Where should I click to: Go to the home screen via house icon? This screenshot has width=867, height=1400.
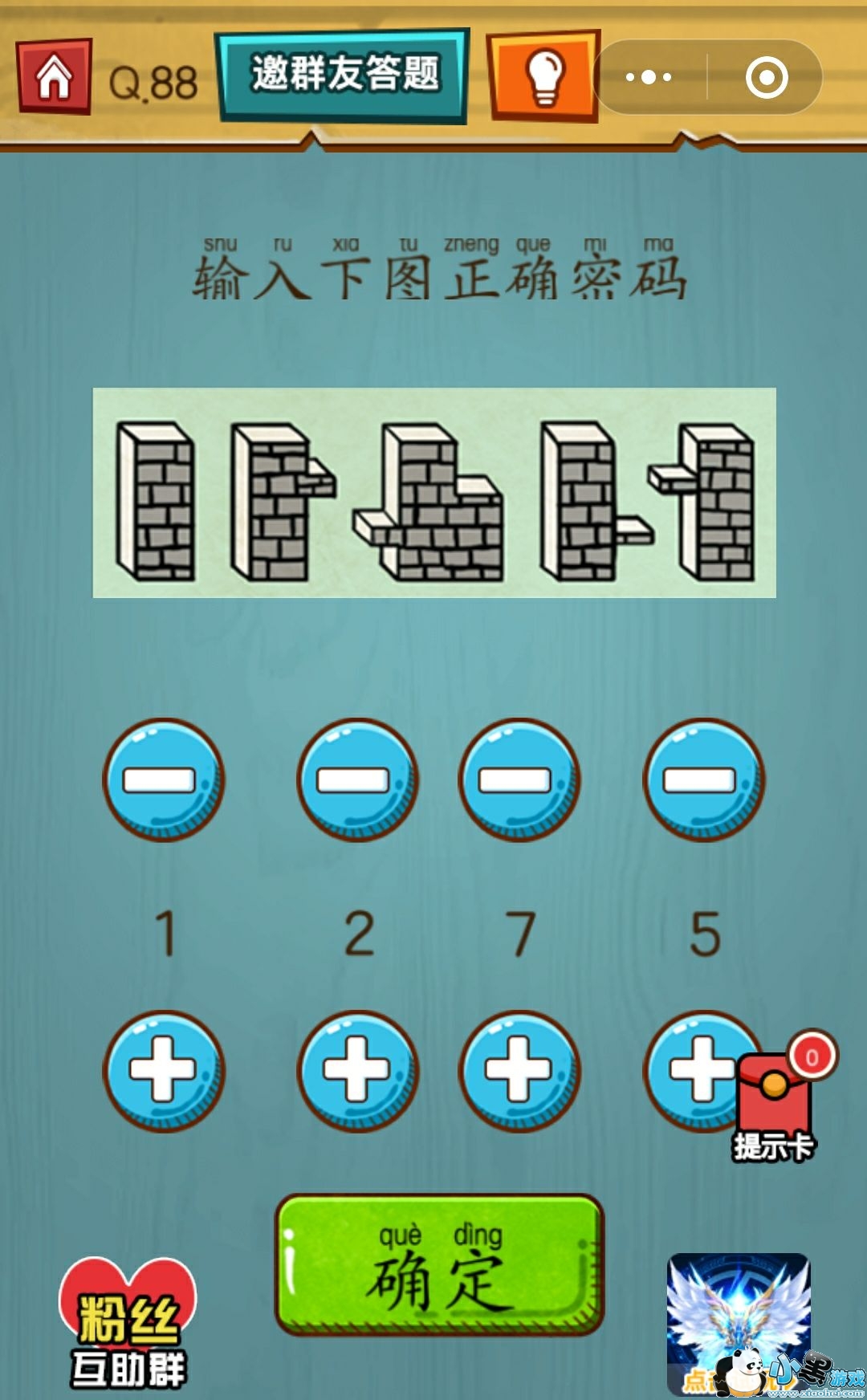pyautogui.click(x=54, y=77)
